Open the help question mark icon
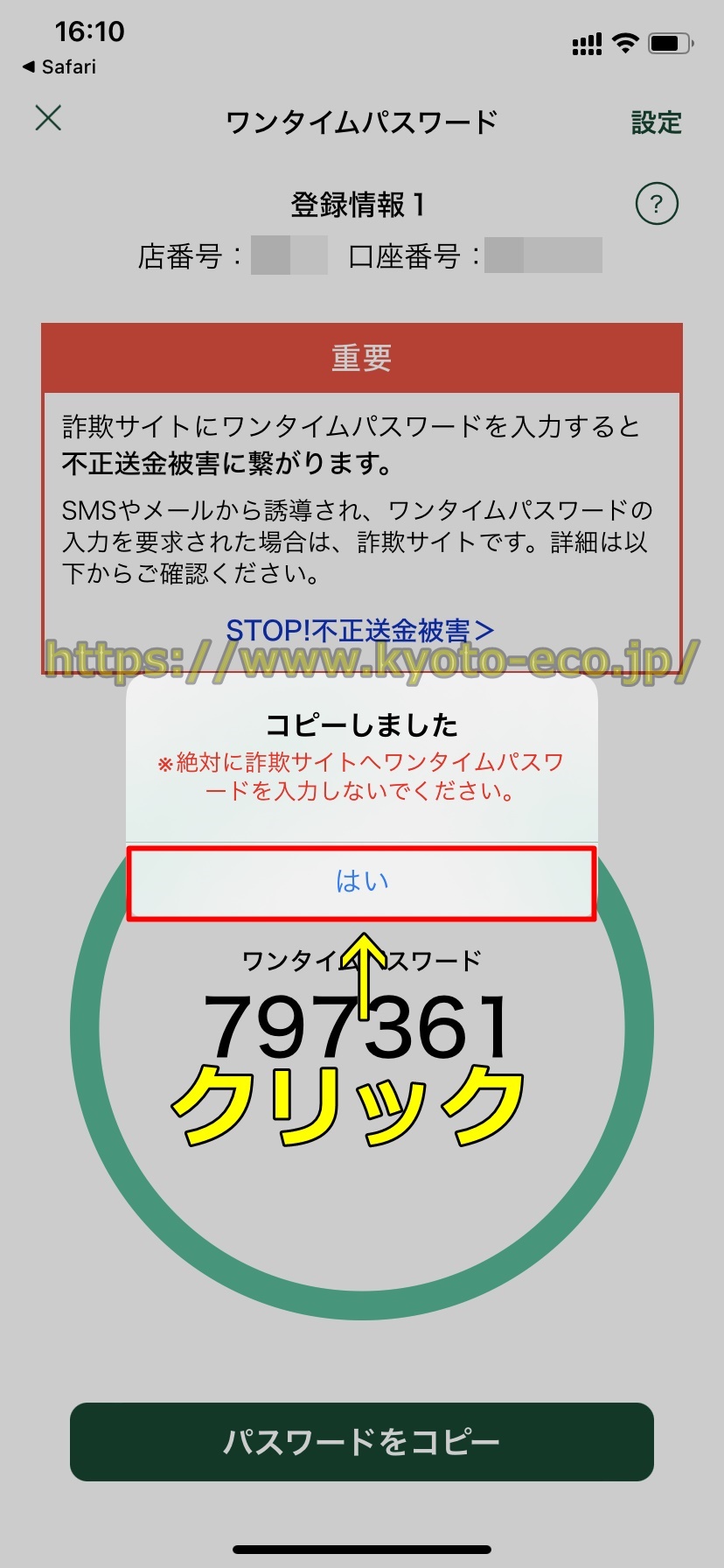The width and height of the screenshot is (724, 1568). [656, 205]
